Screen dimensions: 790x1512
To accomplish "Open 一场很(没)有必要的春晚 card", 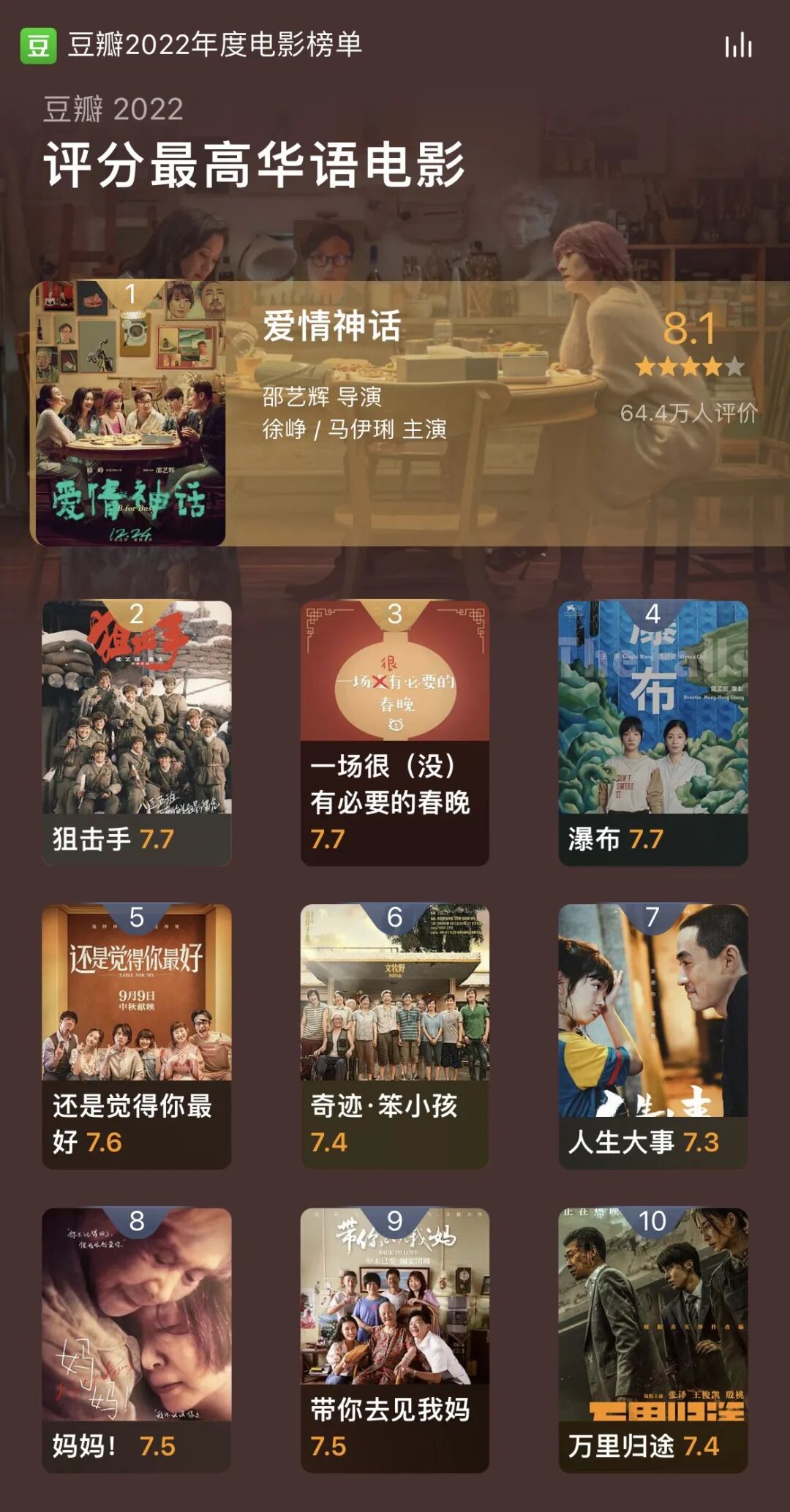I will [x=395, y=733].
